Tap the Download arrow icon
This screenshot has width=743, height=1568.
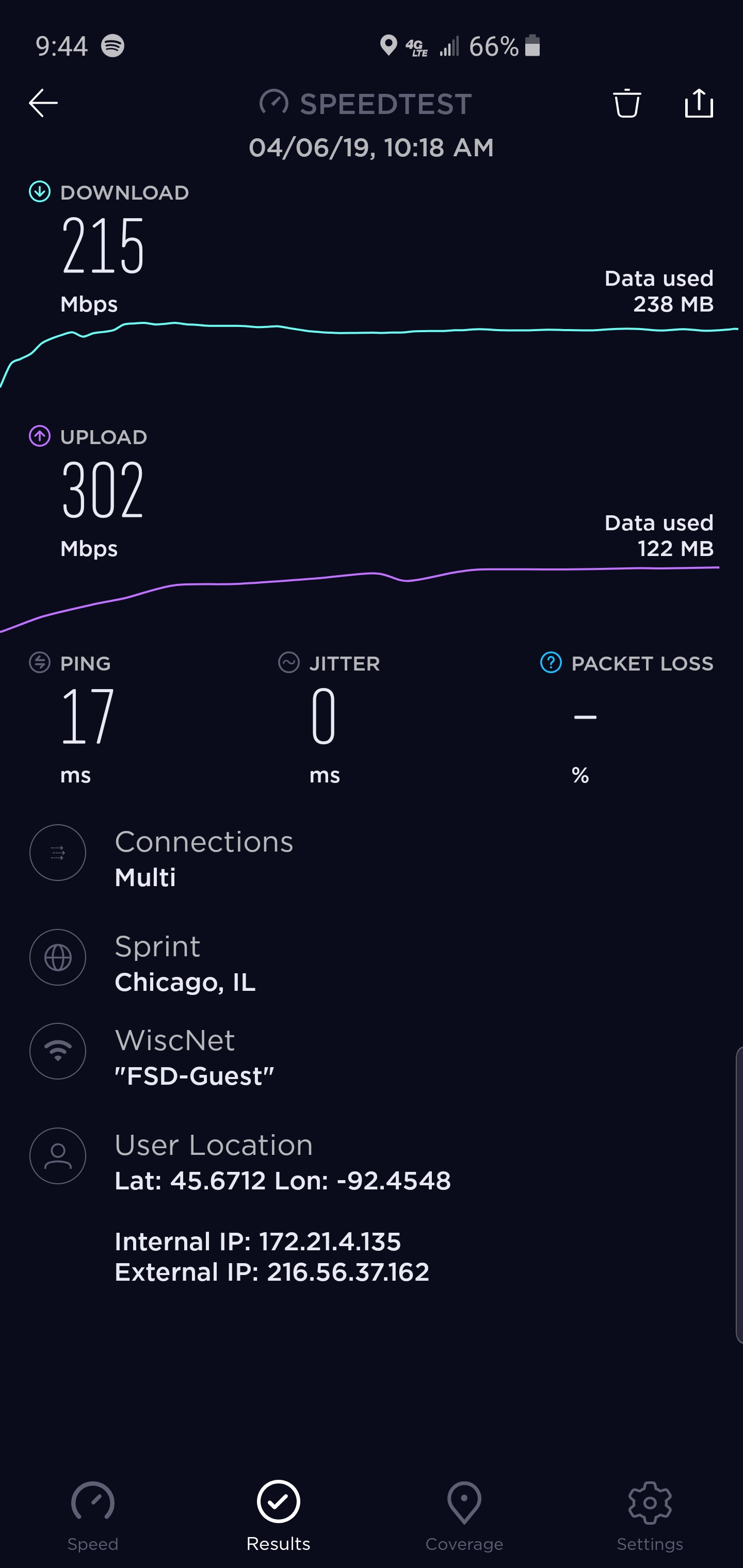[x=39, y=192]
